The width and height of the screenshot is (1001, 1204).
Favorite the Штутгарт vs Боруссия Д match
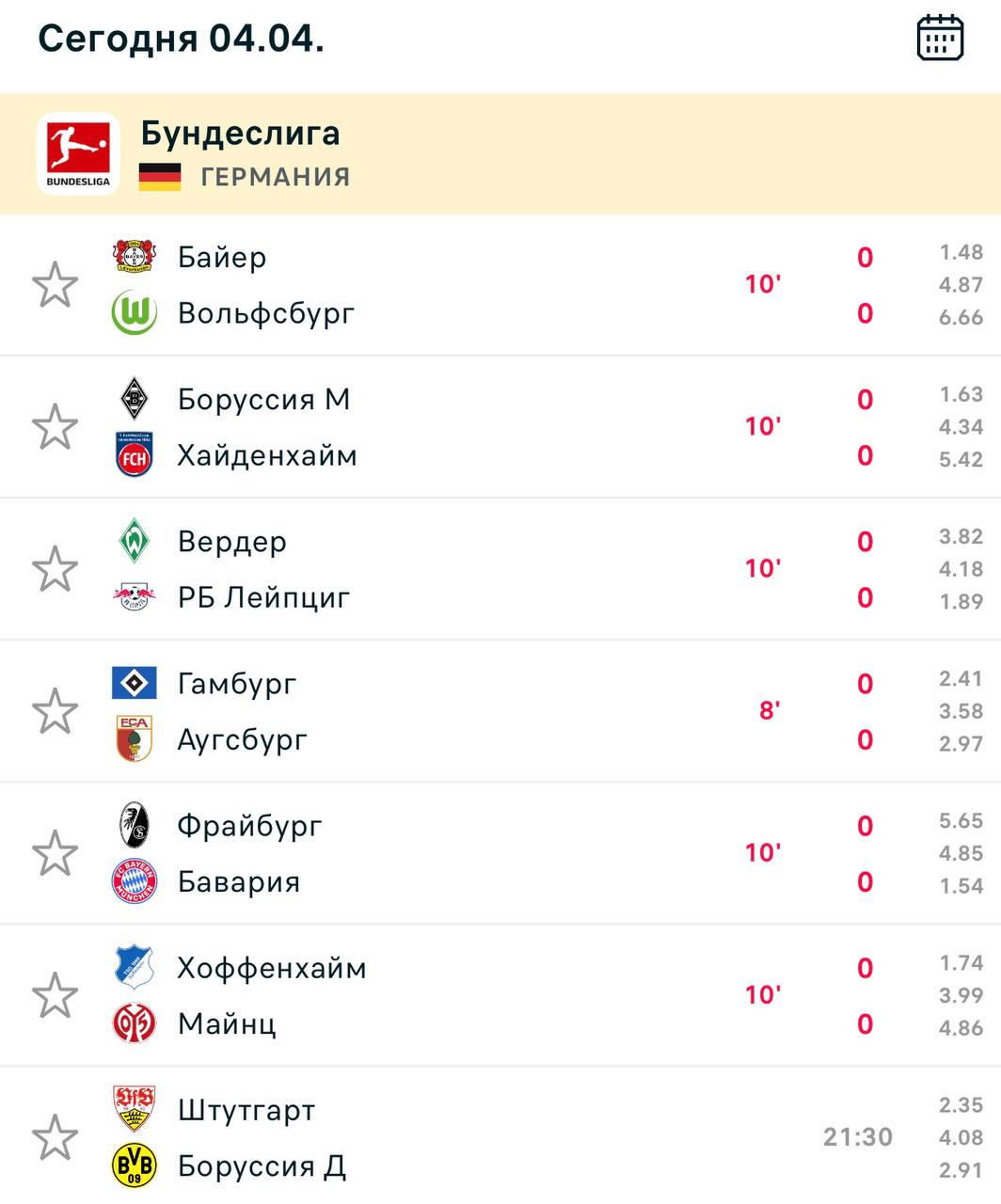pos(55,1137)
